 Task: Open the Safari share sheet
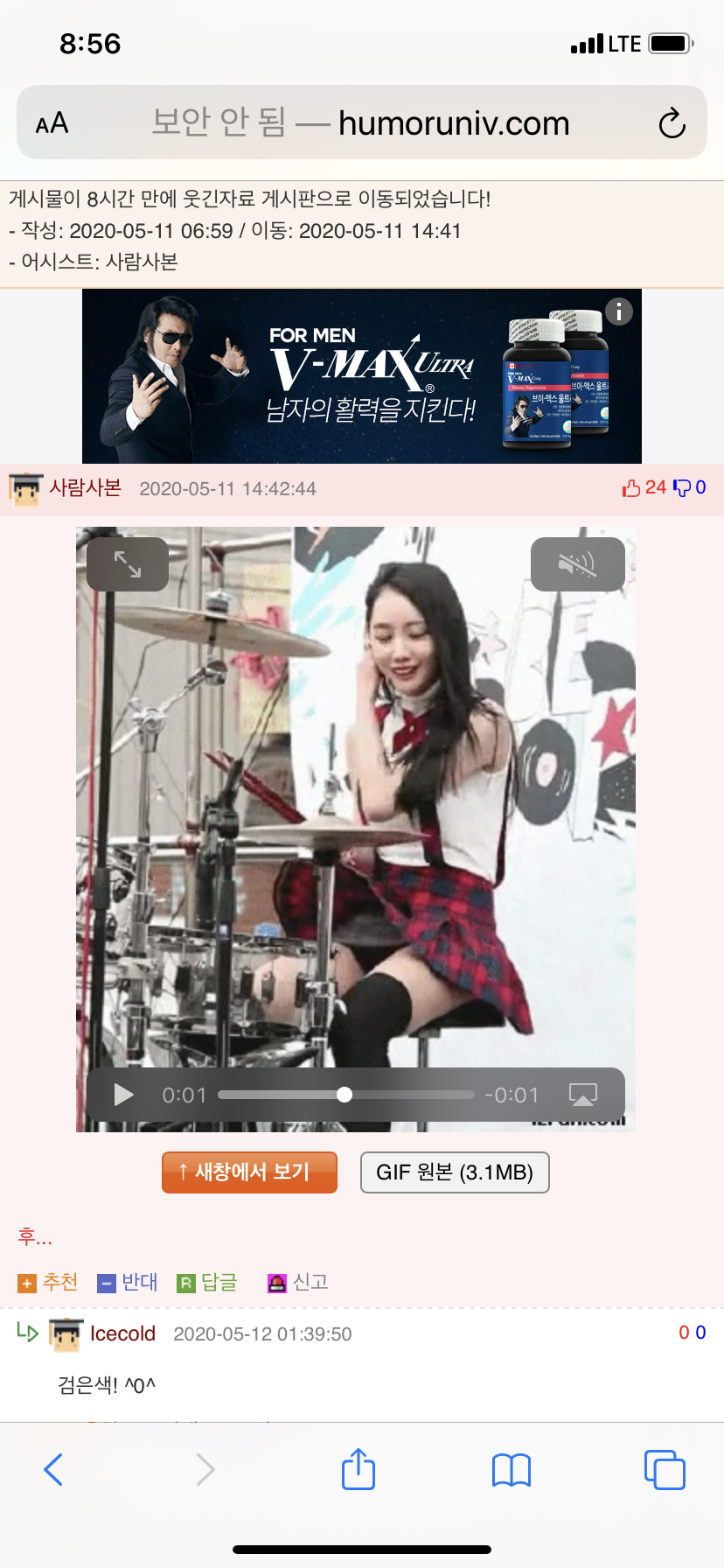[359, 1468]
